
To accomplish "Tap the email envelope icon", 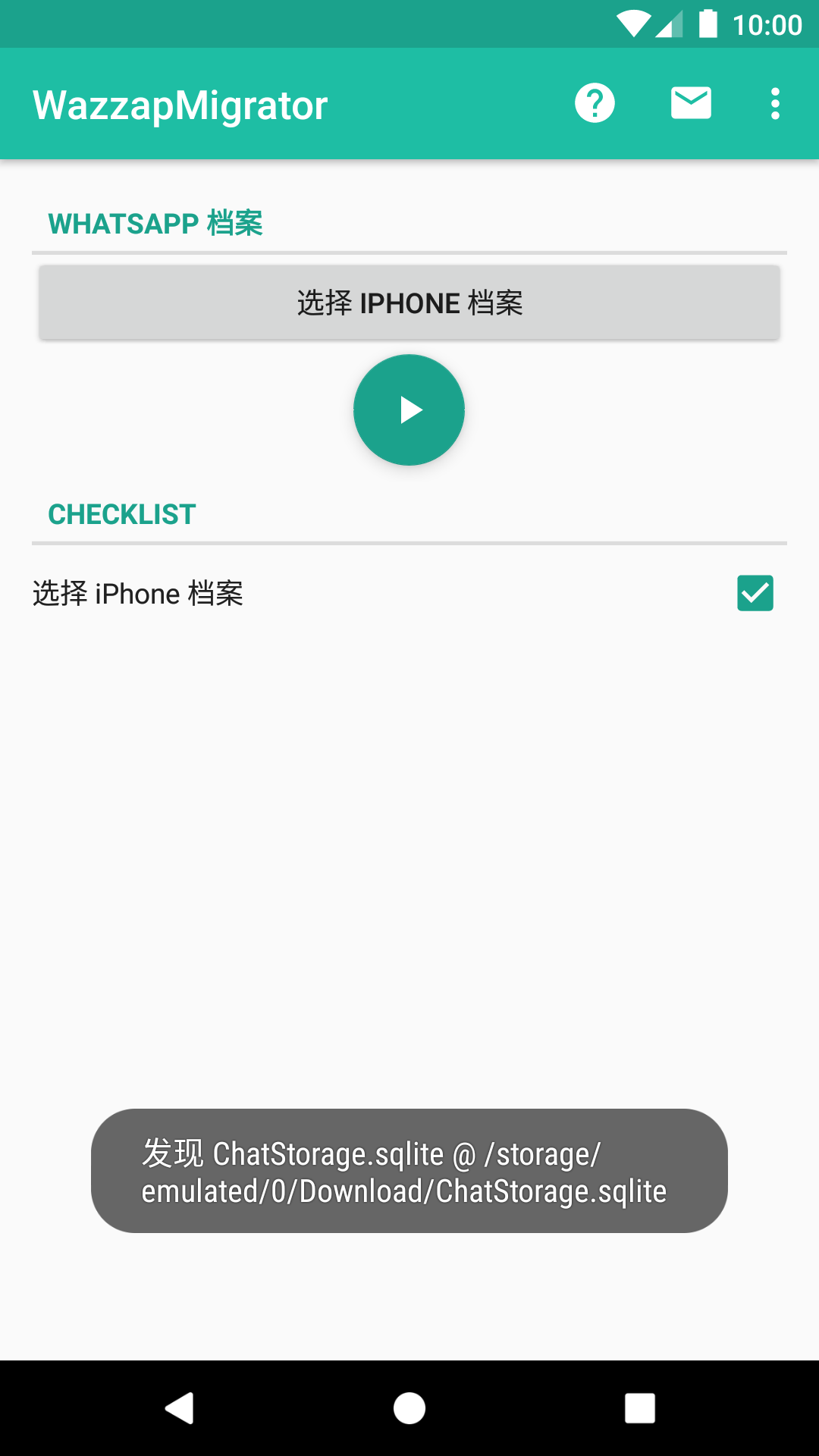I will [x=691, y=102].
